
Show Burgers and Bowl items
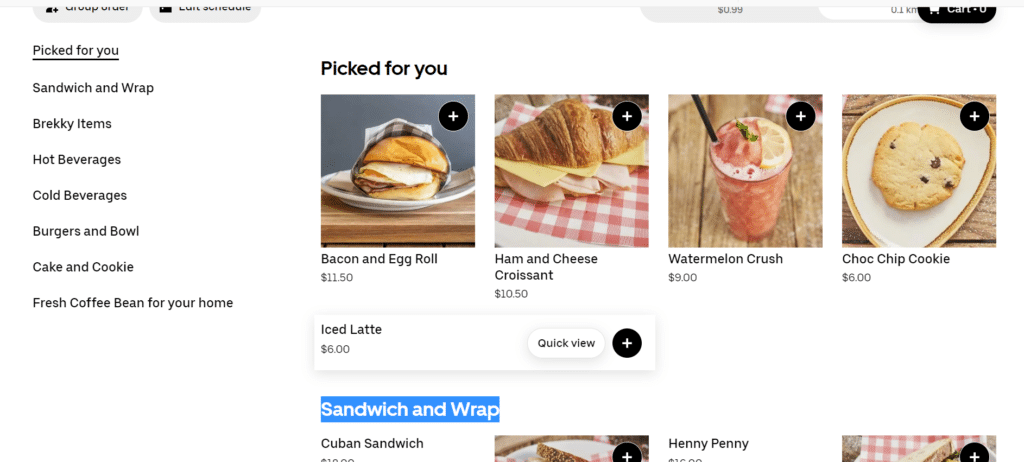[x=86, y=232]
